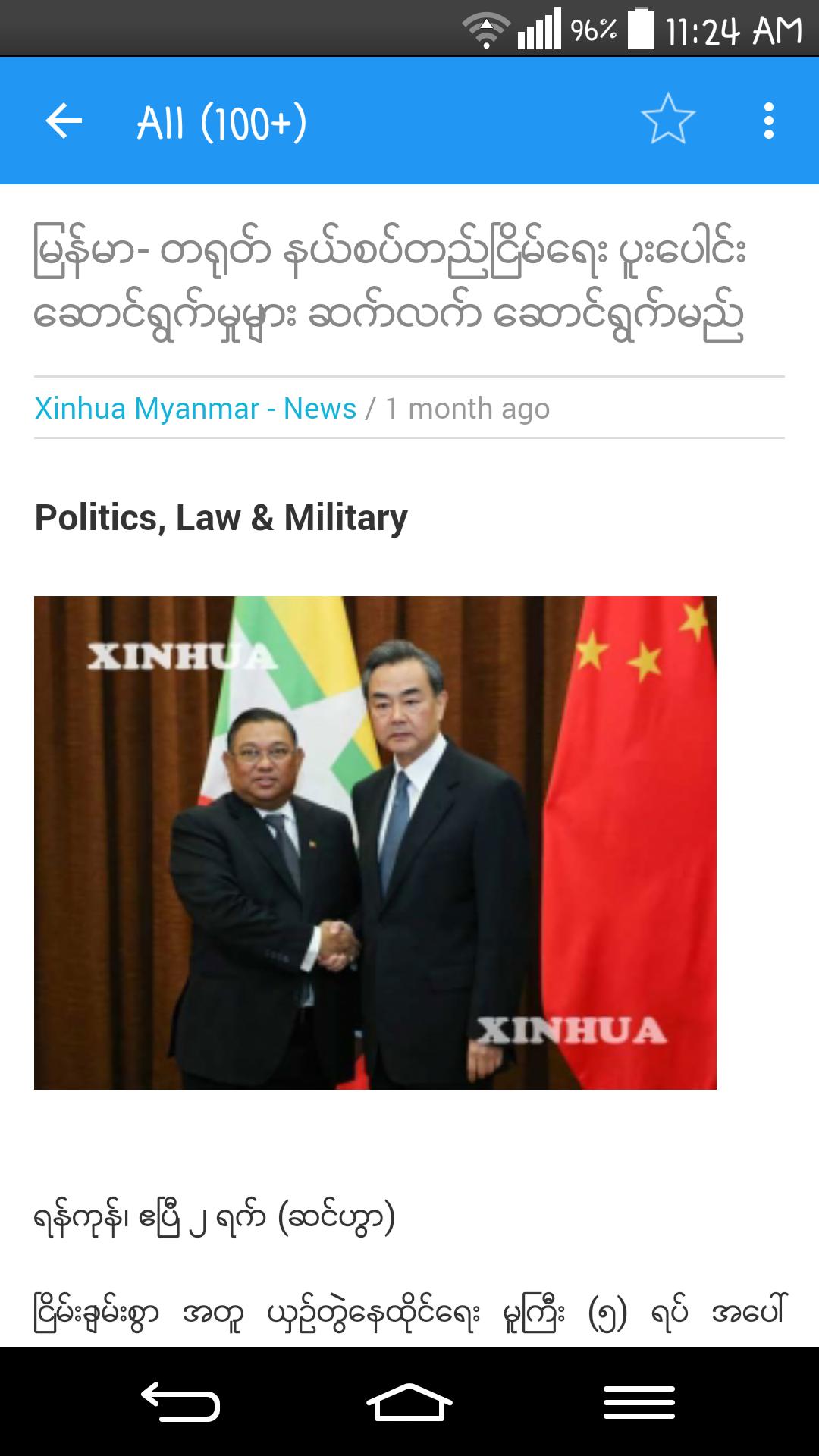The height and width of the screenshot is (1456, 819).
Task: Open the system menu button with three lines
Action: pyautogui.click(x=639, y=1401)
